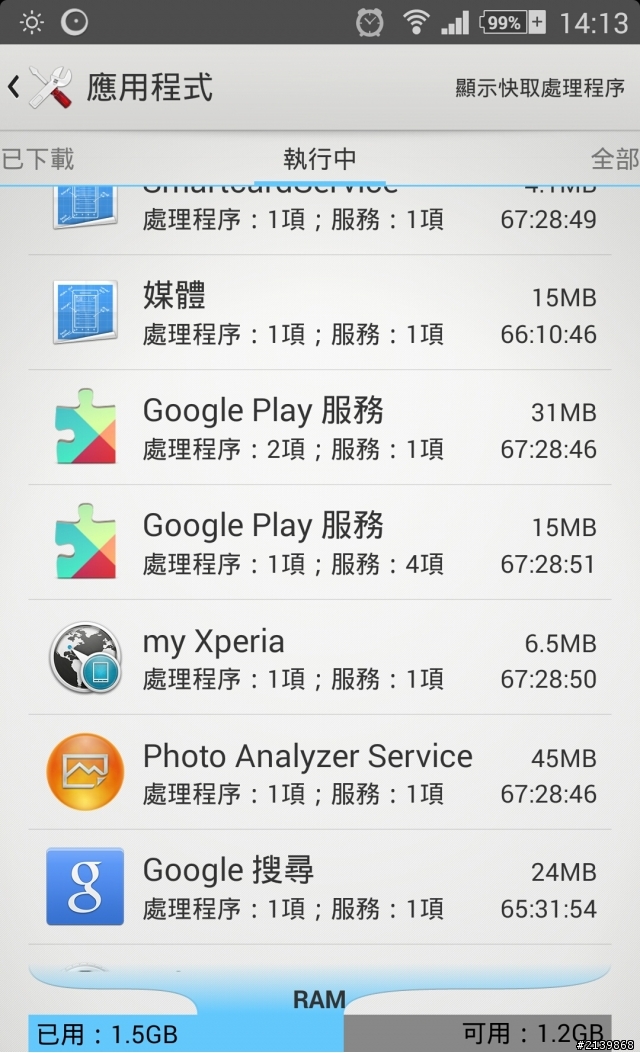Open the Google 搜尋 running process
Screen dimensions: 640x1053
[x=320, y=887]
